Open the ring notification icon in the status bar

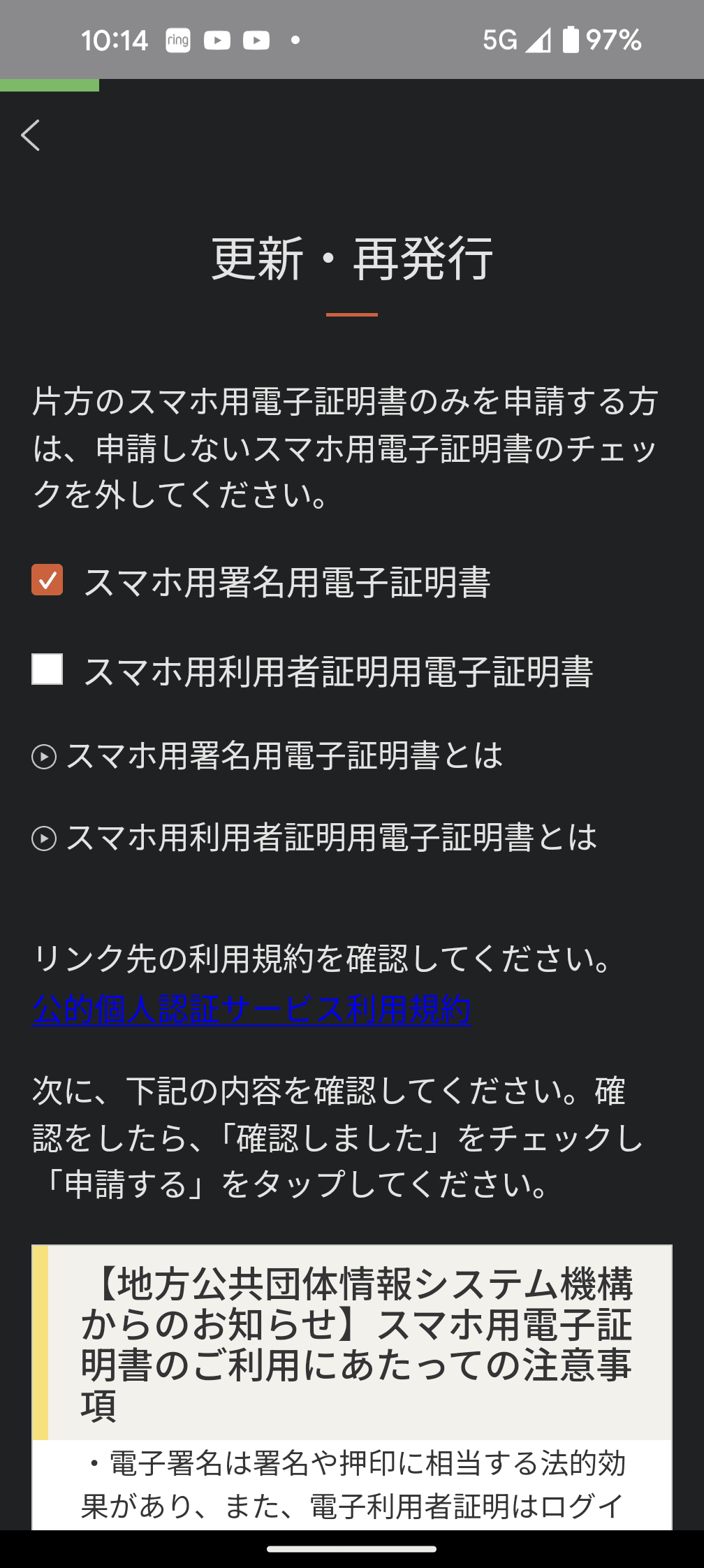coord(177,40)
